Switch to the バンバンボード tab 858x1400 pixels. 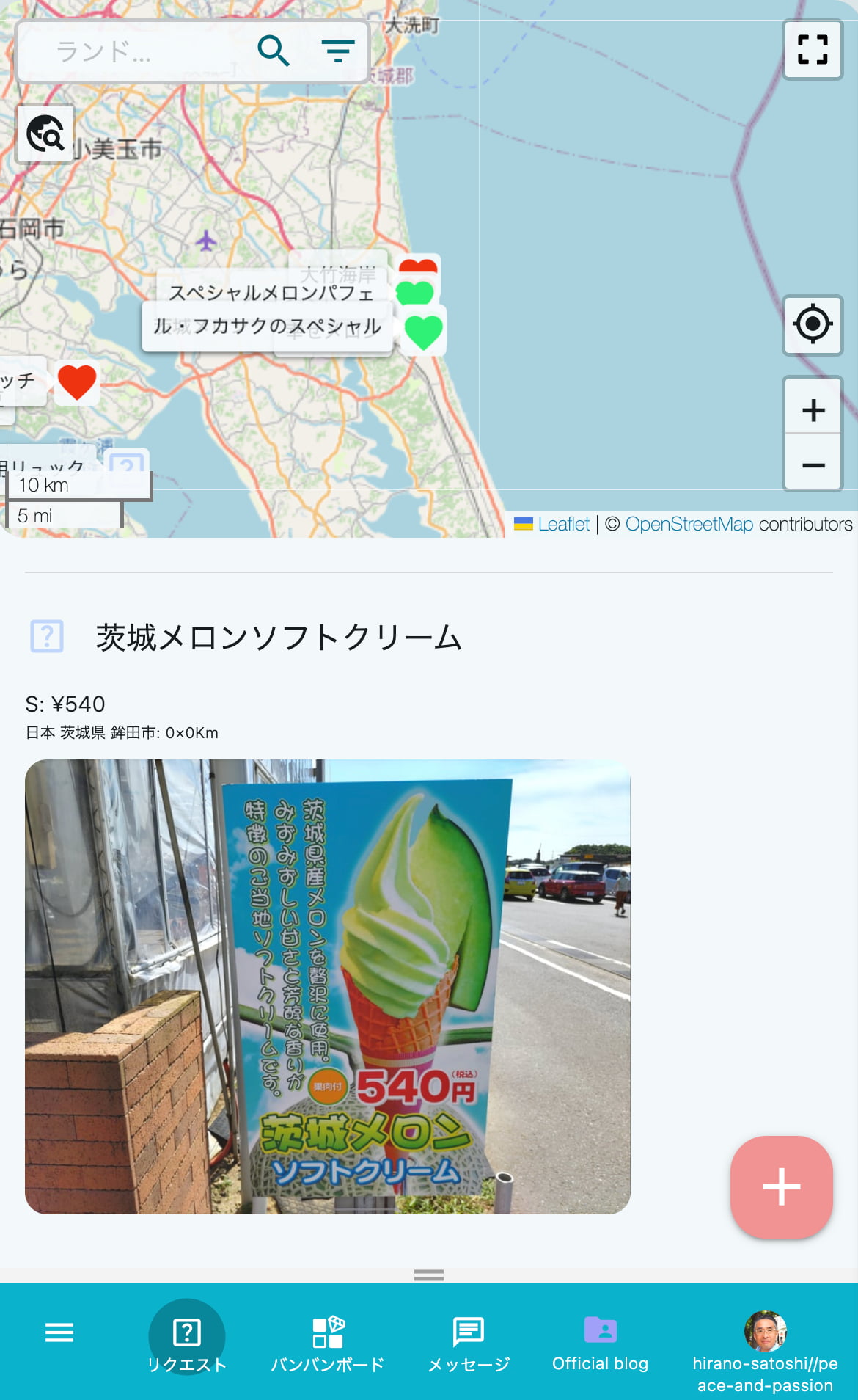(x=328, y=1344)
